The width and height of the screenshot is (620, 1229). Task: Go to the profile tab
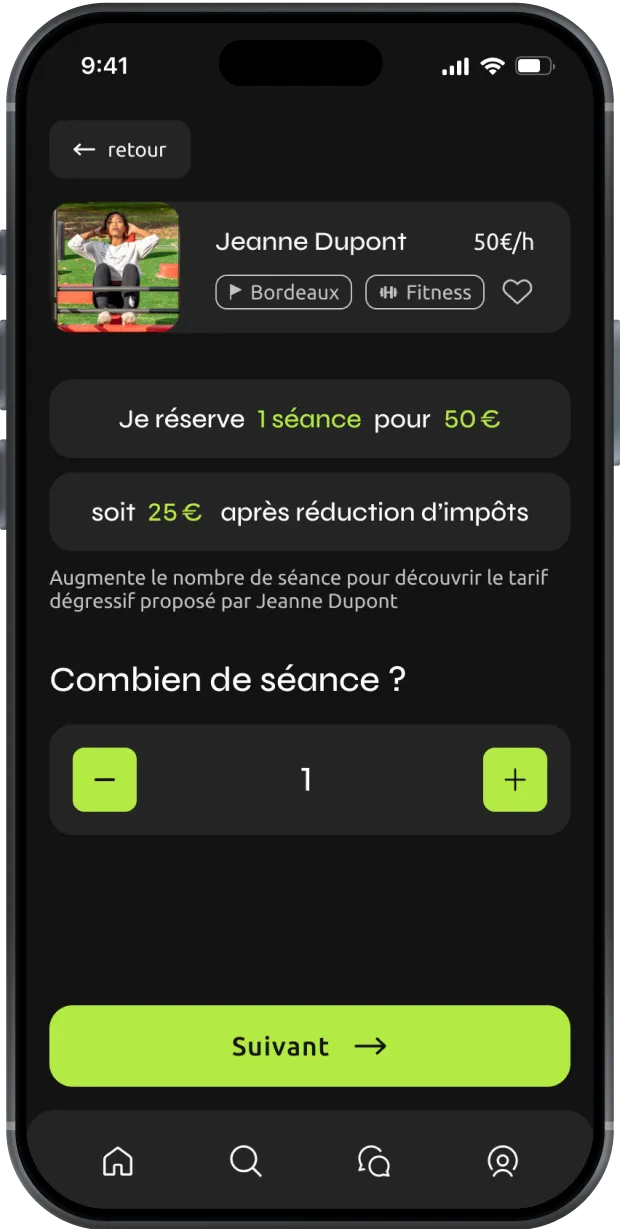point(502,1161)
